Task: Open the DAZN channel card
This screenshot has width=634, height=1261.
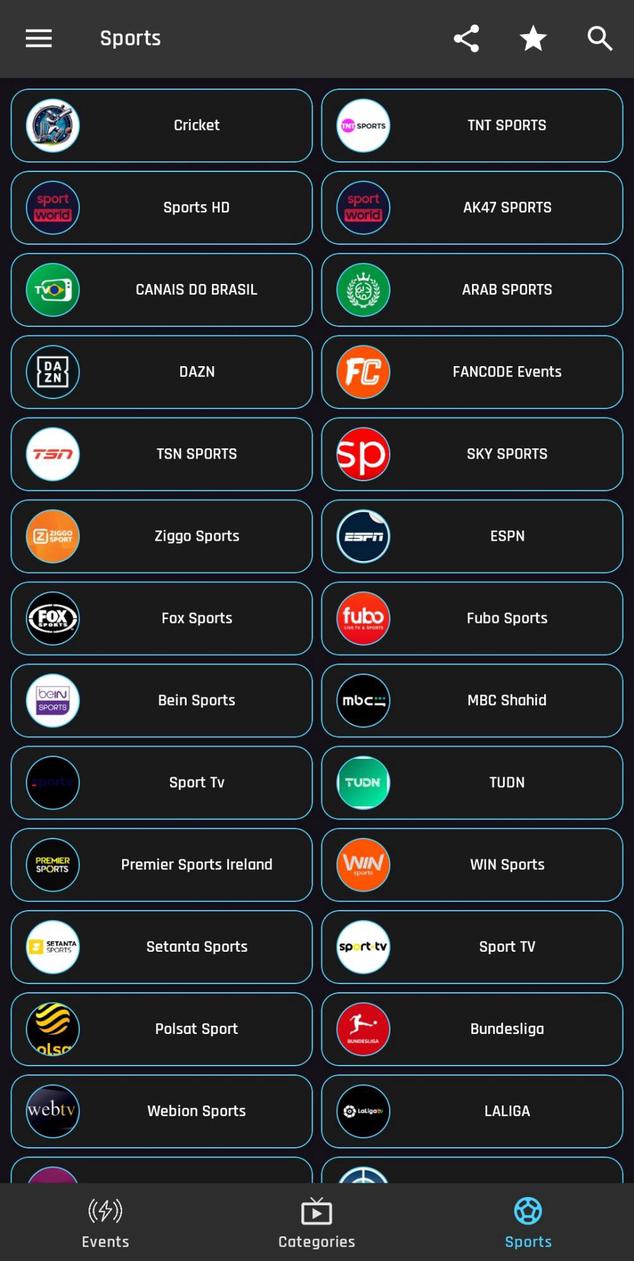Action: coord(162,371)
